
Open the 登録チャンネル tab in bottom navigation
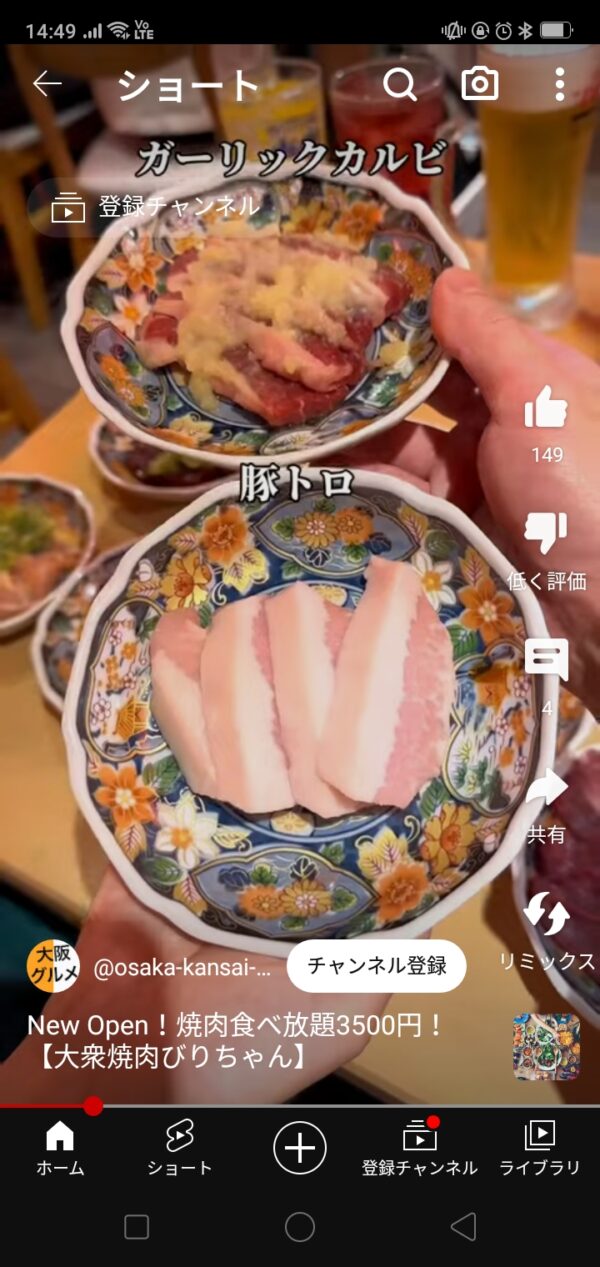420,1147
